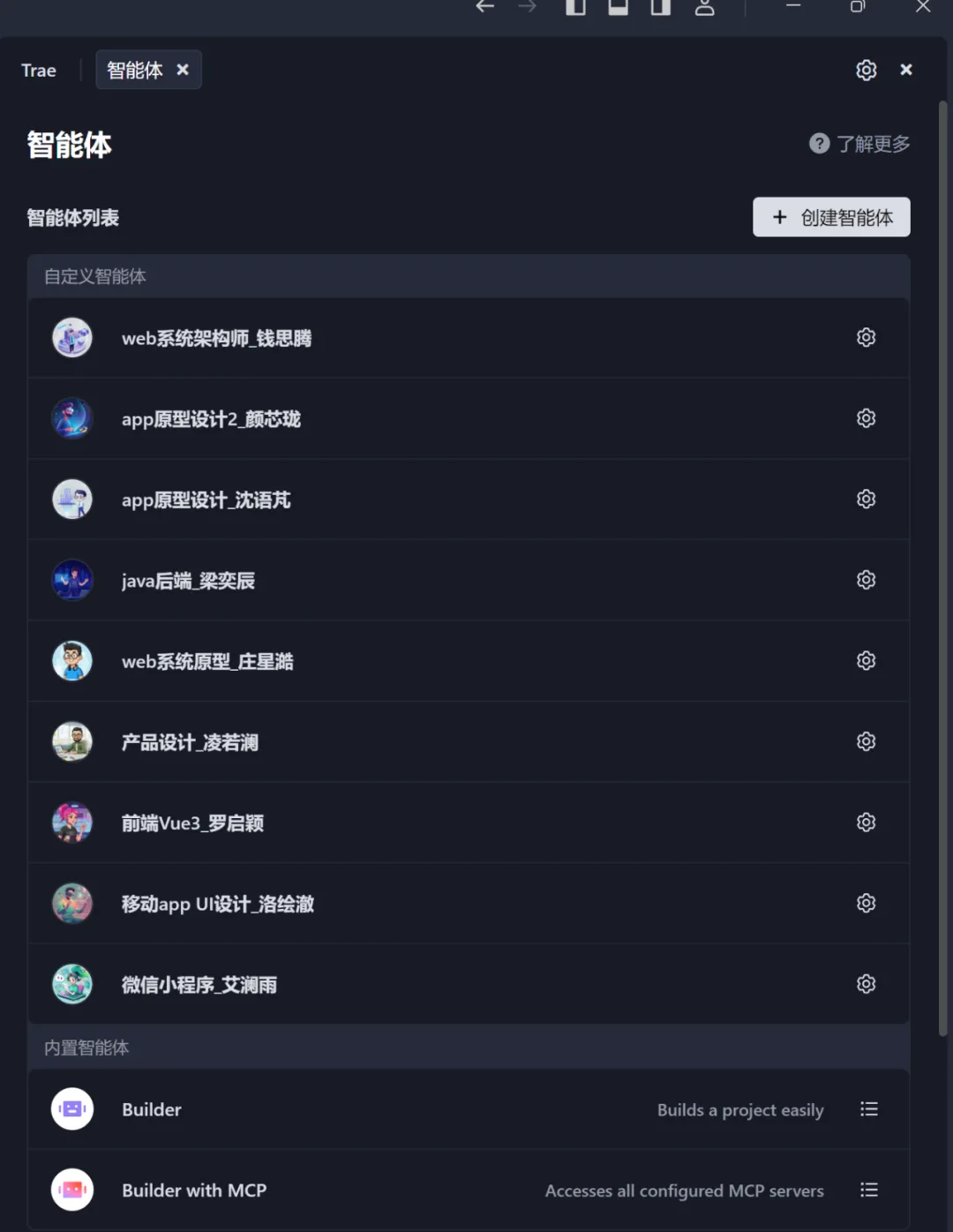The height and width of the screenshot is (1232, 953).
Task: Tap the 创建智能体 button
Action: [x=831, y=217]
